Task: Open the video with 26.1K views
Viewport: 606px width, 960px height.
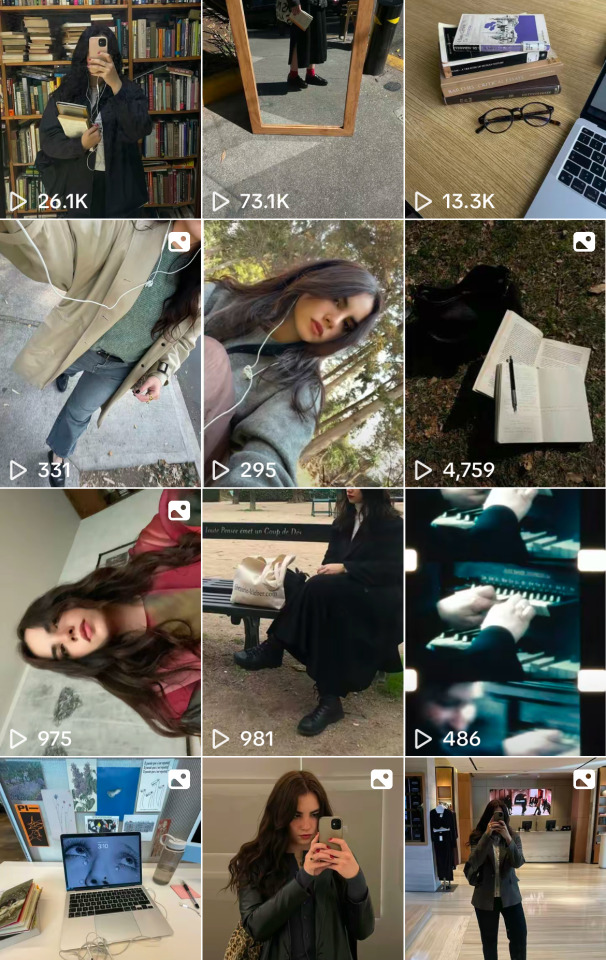Action: [100, 108]
